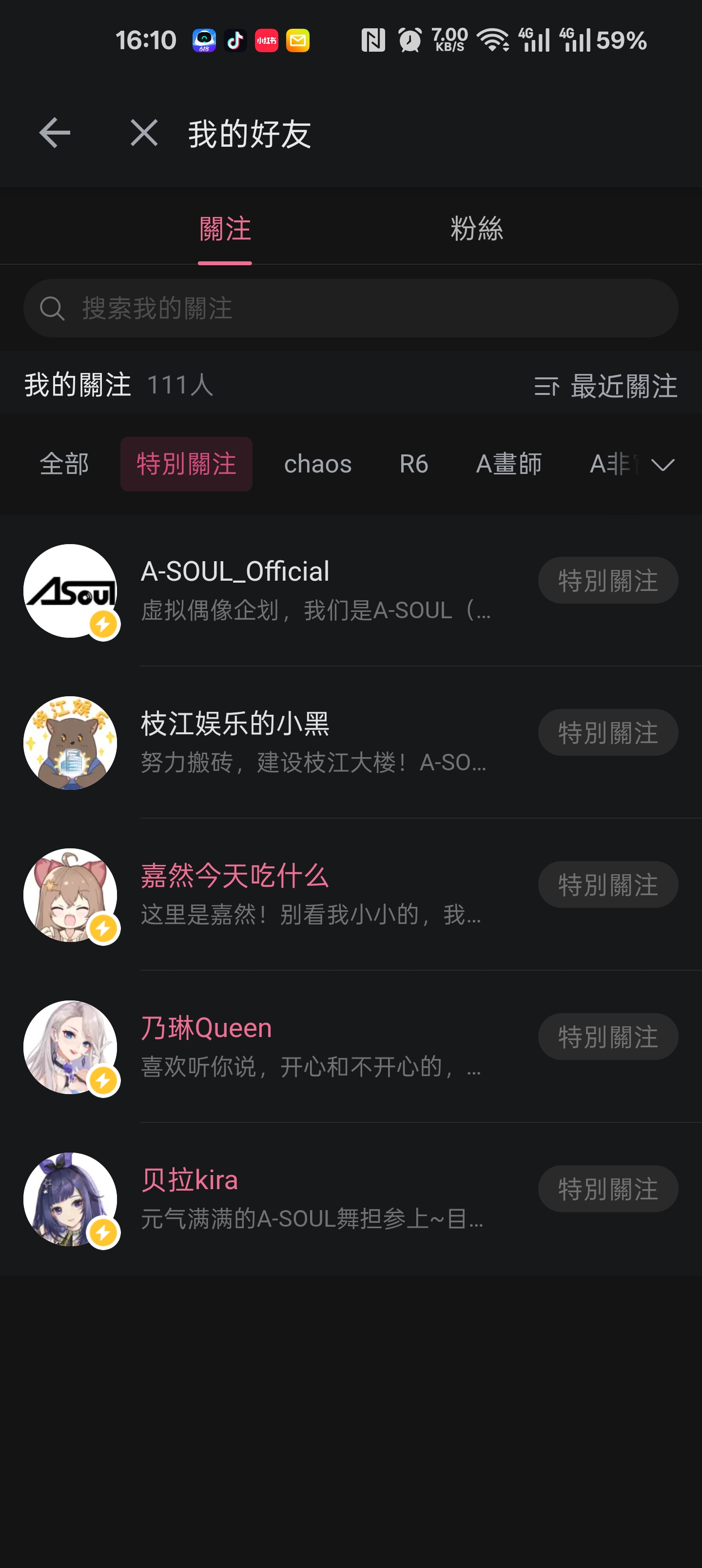Viewport: 702px width, 1568px height.
Task: Open 枝江娱乐的小黑's profile
Action: tap(235, 724)
